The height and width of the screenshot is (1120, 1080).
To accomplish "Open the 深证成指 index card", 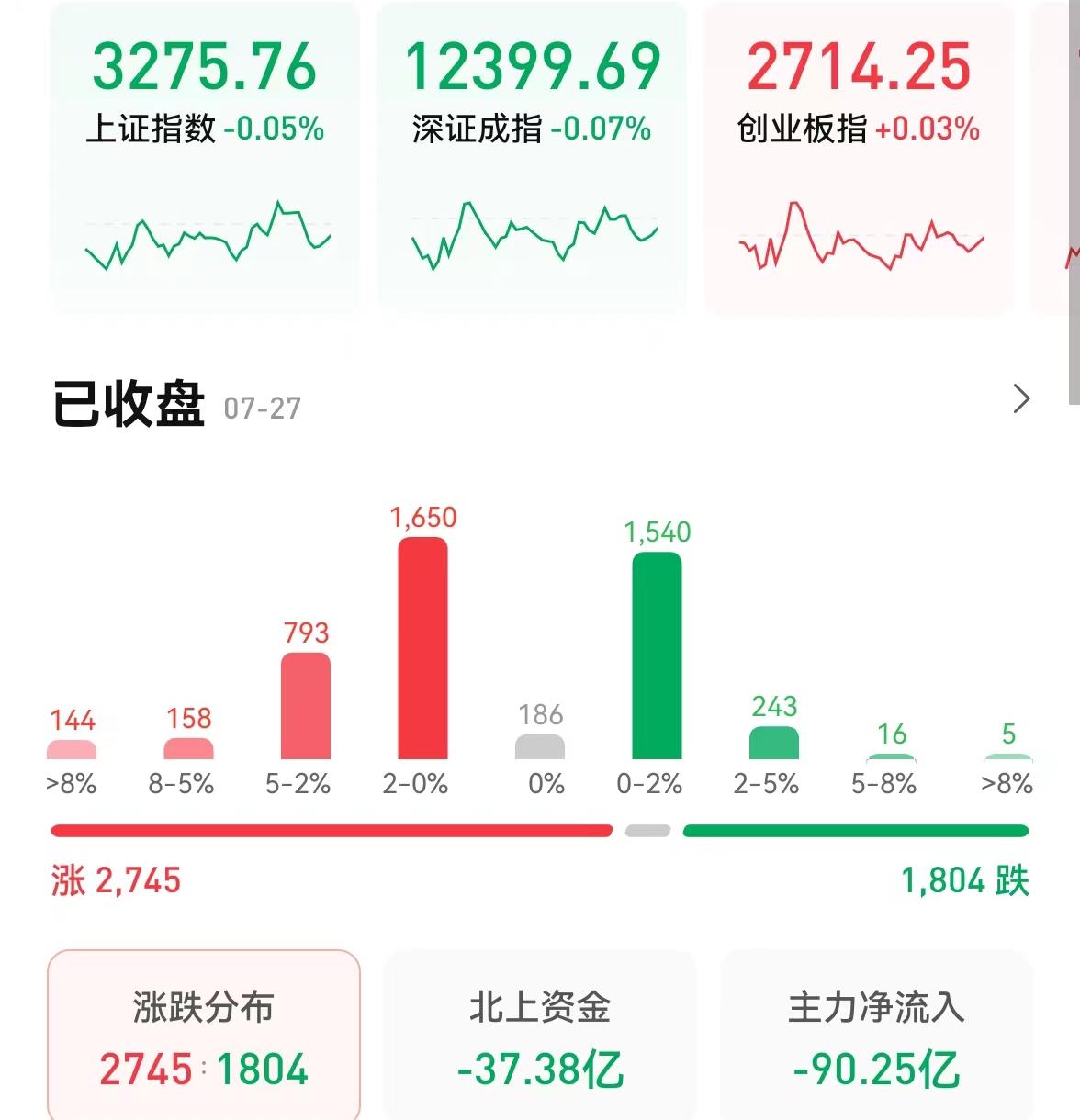I will pyautogui.click(x=532, y=156).
